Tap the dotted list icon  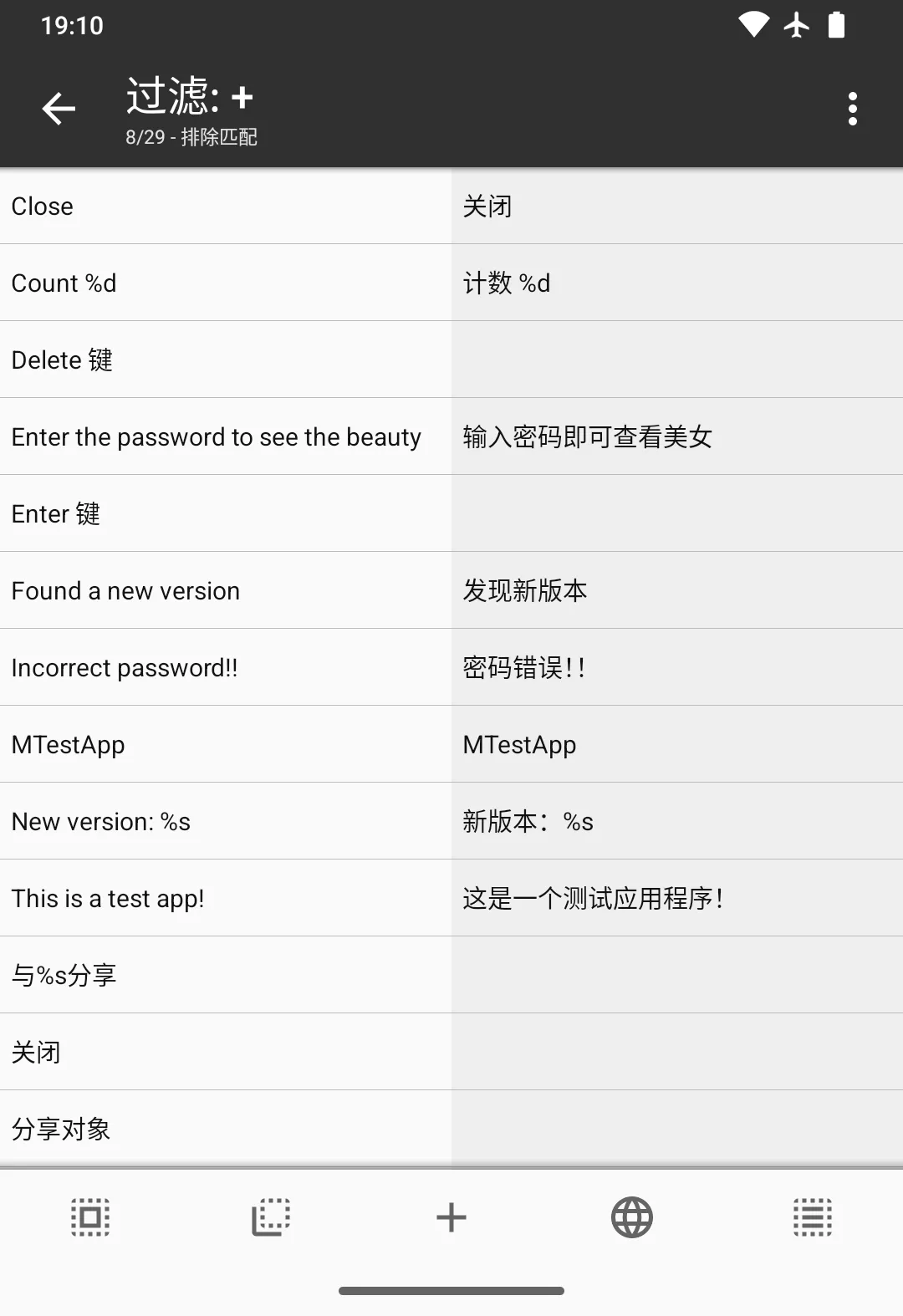pyautogui.click(x=813, y=1217)
